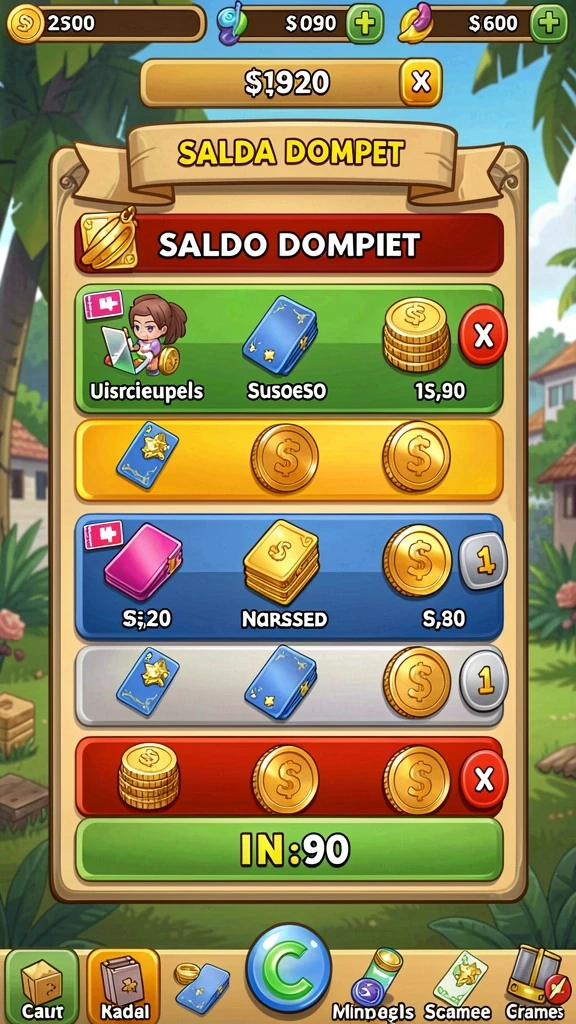
Task: Add more currency next to $600
Action: coord(549,24)
